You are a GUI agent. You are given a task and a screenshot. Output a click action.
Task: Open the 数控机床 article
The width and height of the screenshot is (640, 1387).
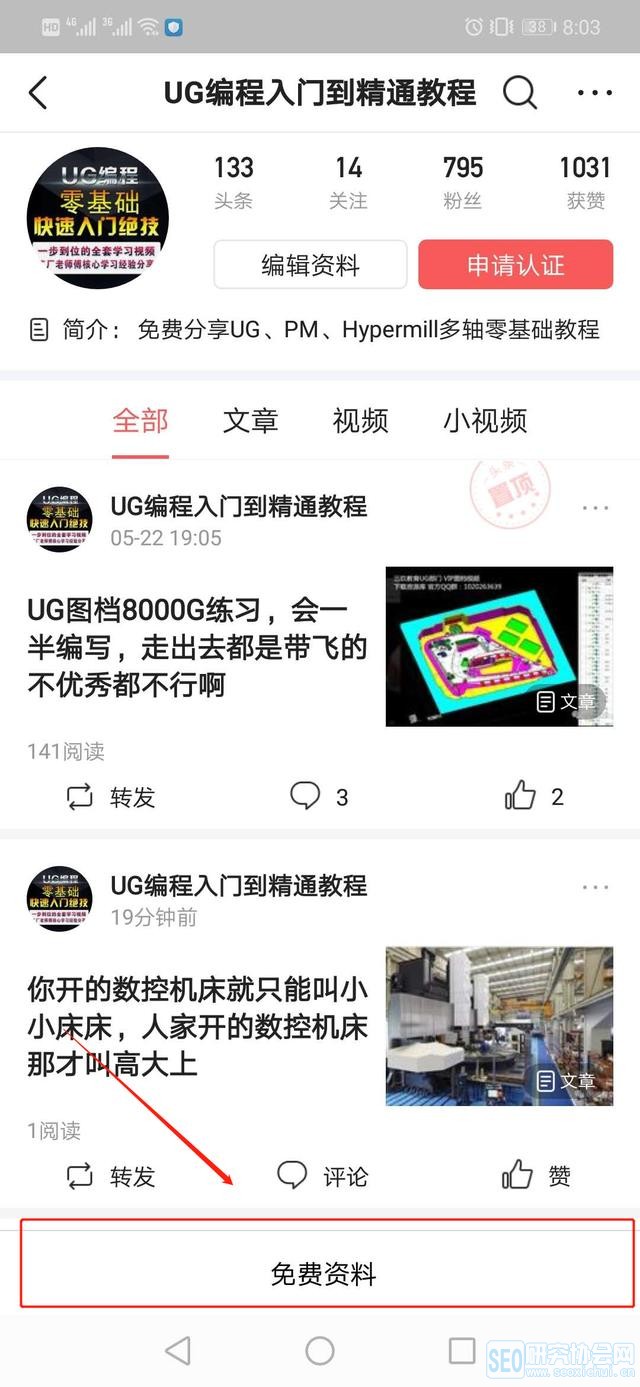tap(197, 1026)
